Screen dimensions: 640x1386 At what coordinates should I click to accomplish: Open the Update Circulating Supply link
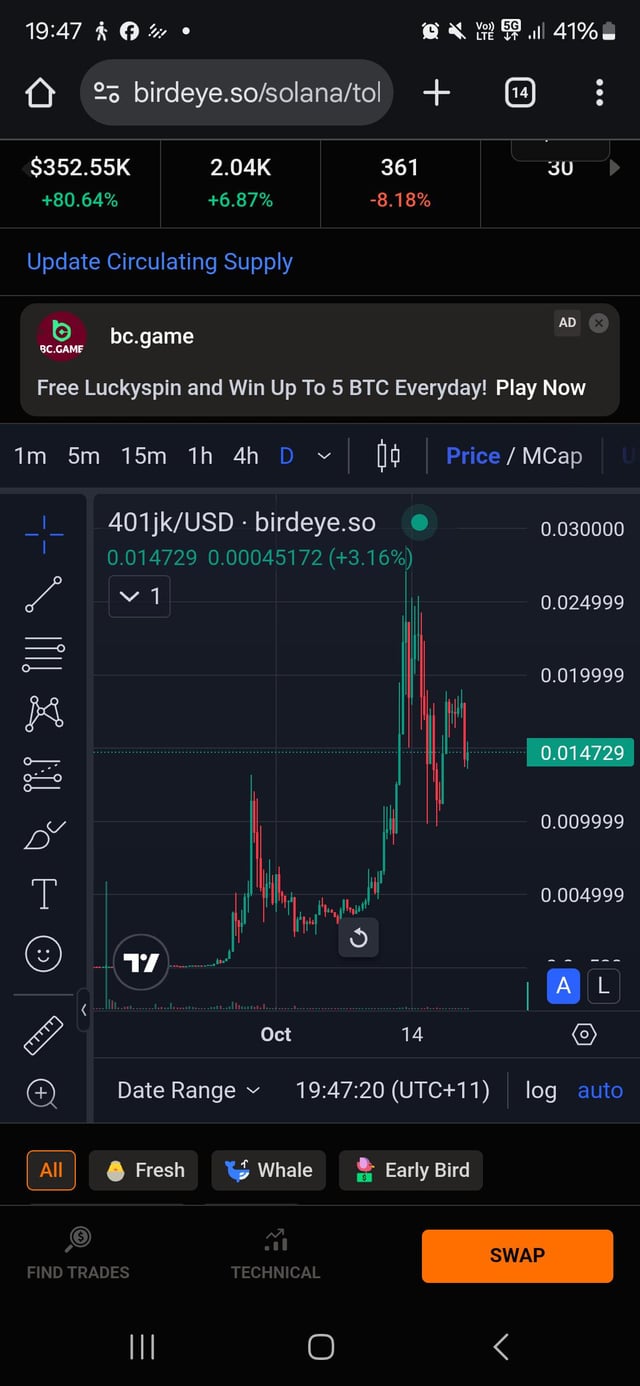coord(160,262)
